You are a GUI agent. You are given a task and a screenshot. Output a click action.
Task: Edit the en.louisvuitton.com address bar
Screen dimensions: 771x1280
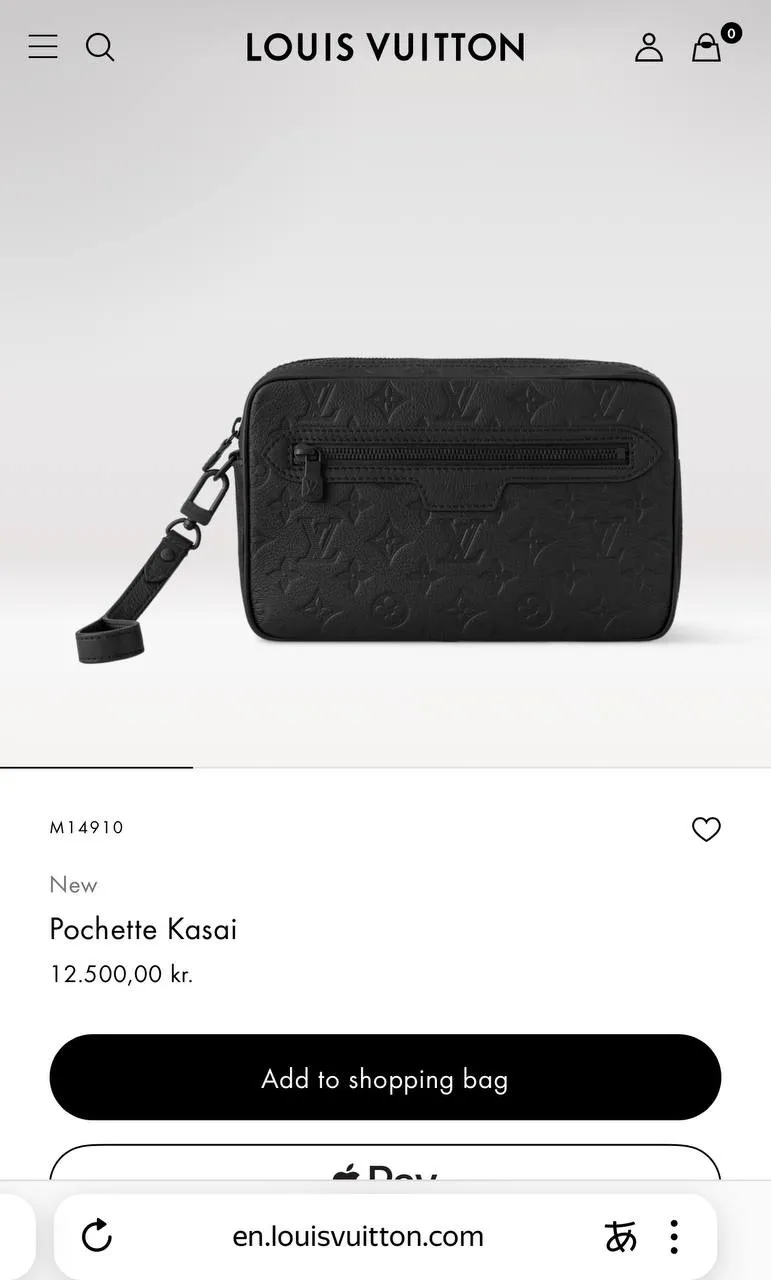(358, 1236)
